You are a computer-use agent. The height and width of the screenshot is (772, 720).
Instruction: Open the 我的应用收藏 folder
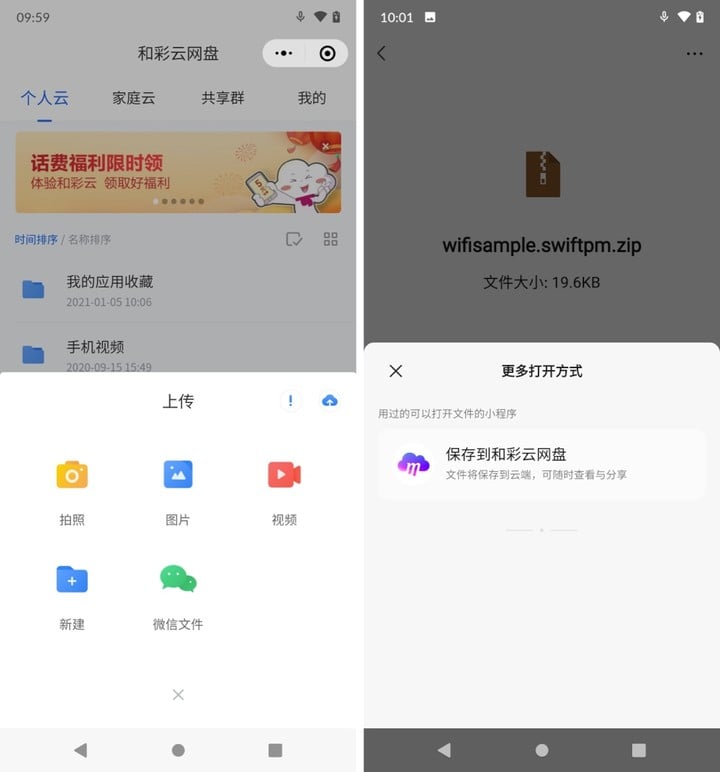pos(110,290)
